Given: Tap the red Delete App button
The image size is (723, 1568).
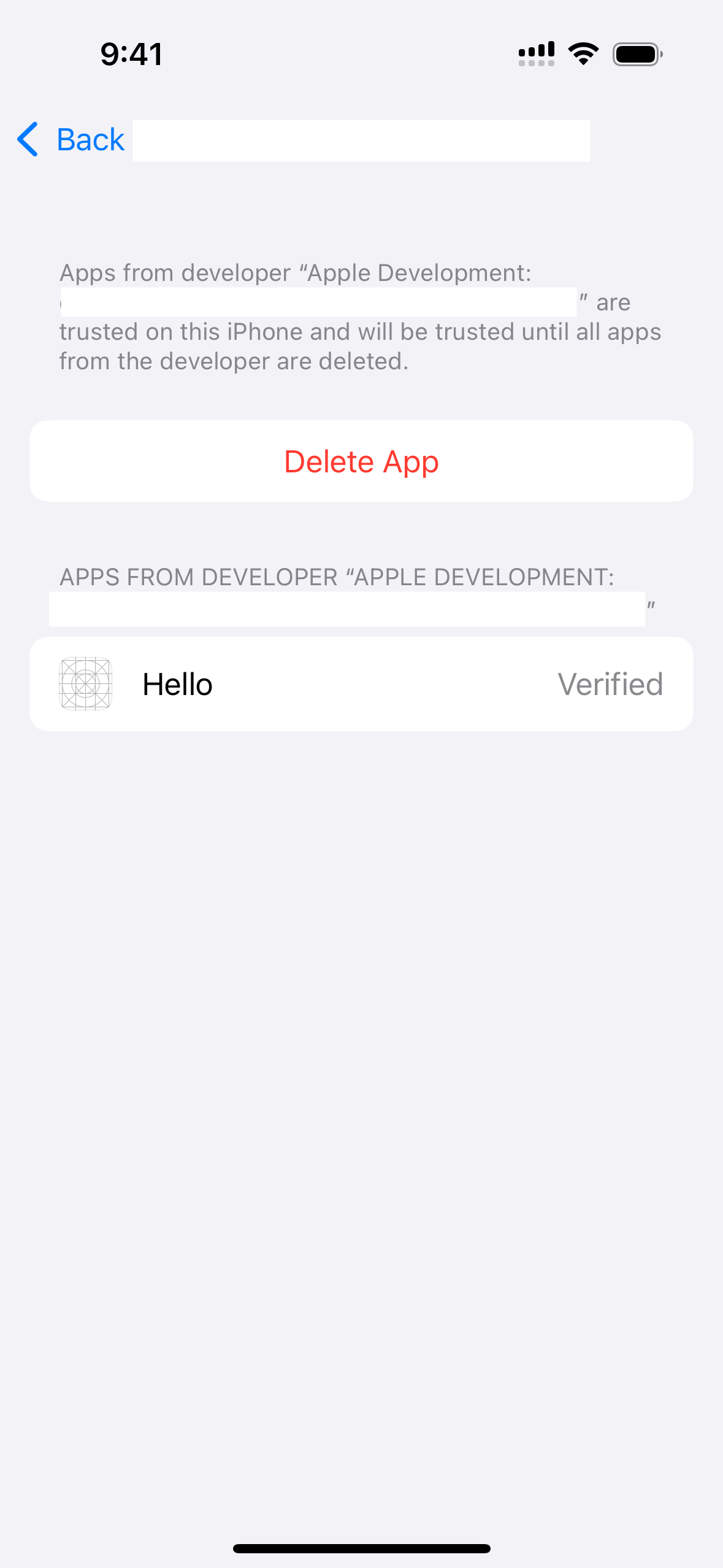Looking at the screenshot, I should [x=361, y=461].
